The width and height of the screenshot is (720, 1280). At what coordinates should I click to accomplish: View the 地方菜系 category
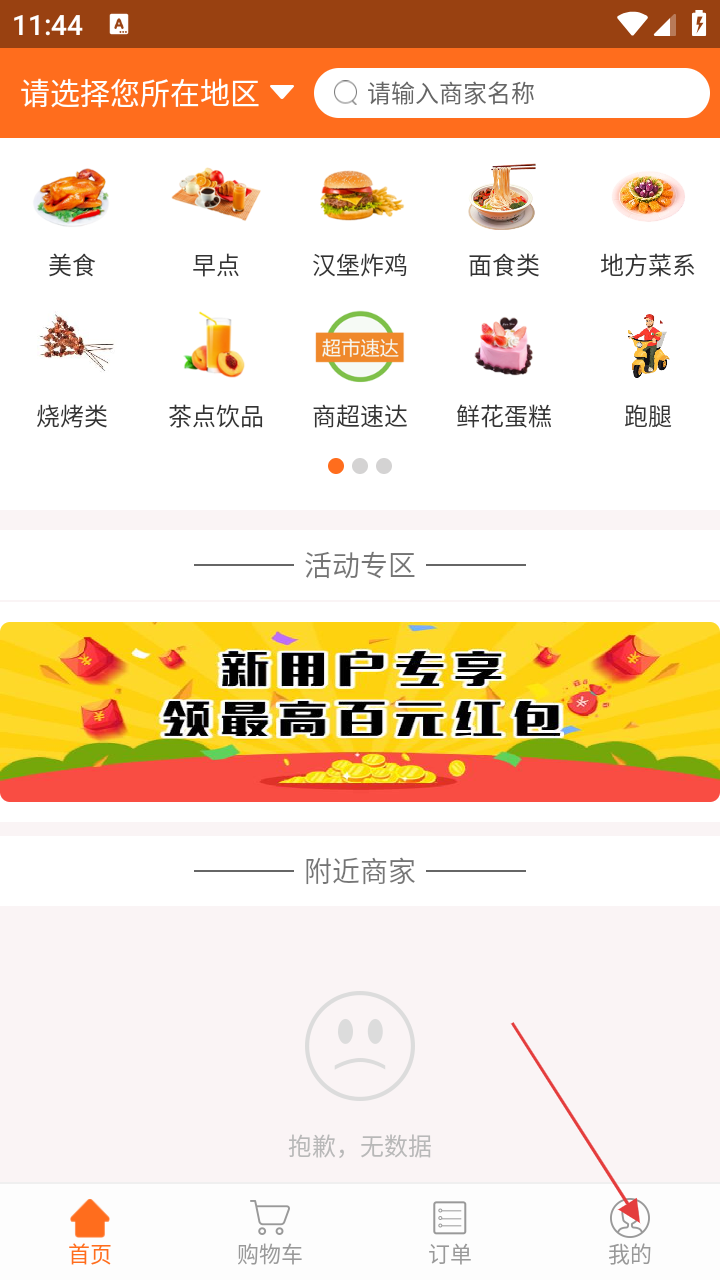[648, 222]
